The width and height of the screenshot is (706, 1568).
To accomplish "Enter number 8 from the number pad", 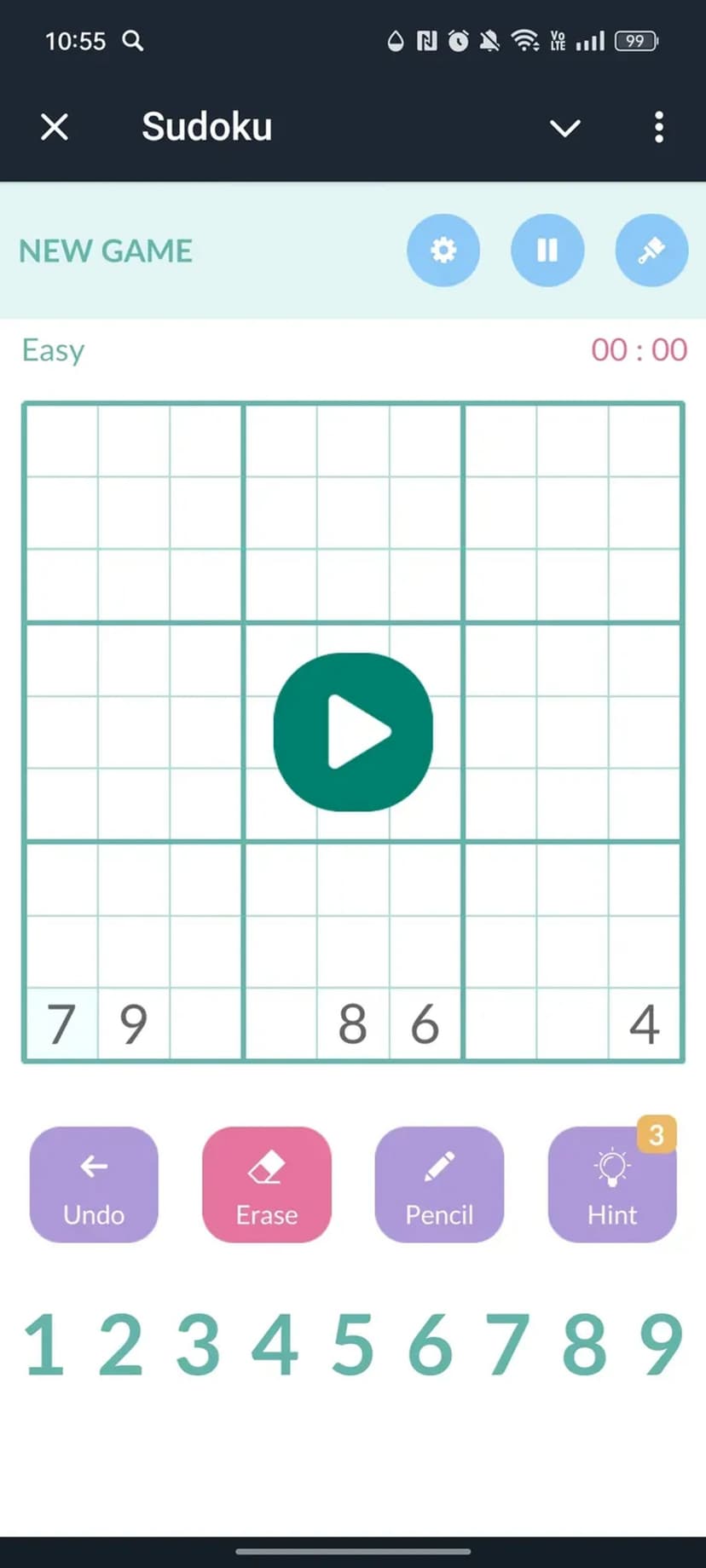I will (585, 1346).
